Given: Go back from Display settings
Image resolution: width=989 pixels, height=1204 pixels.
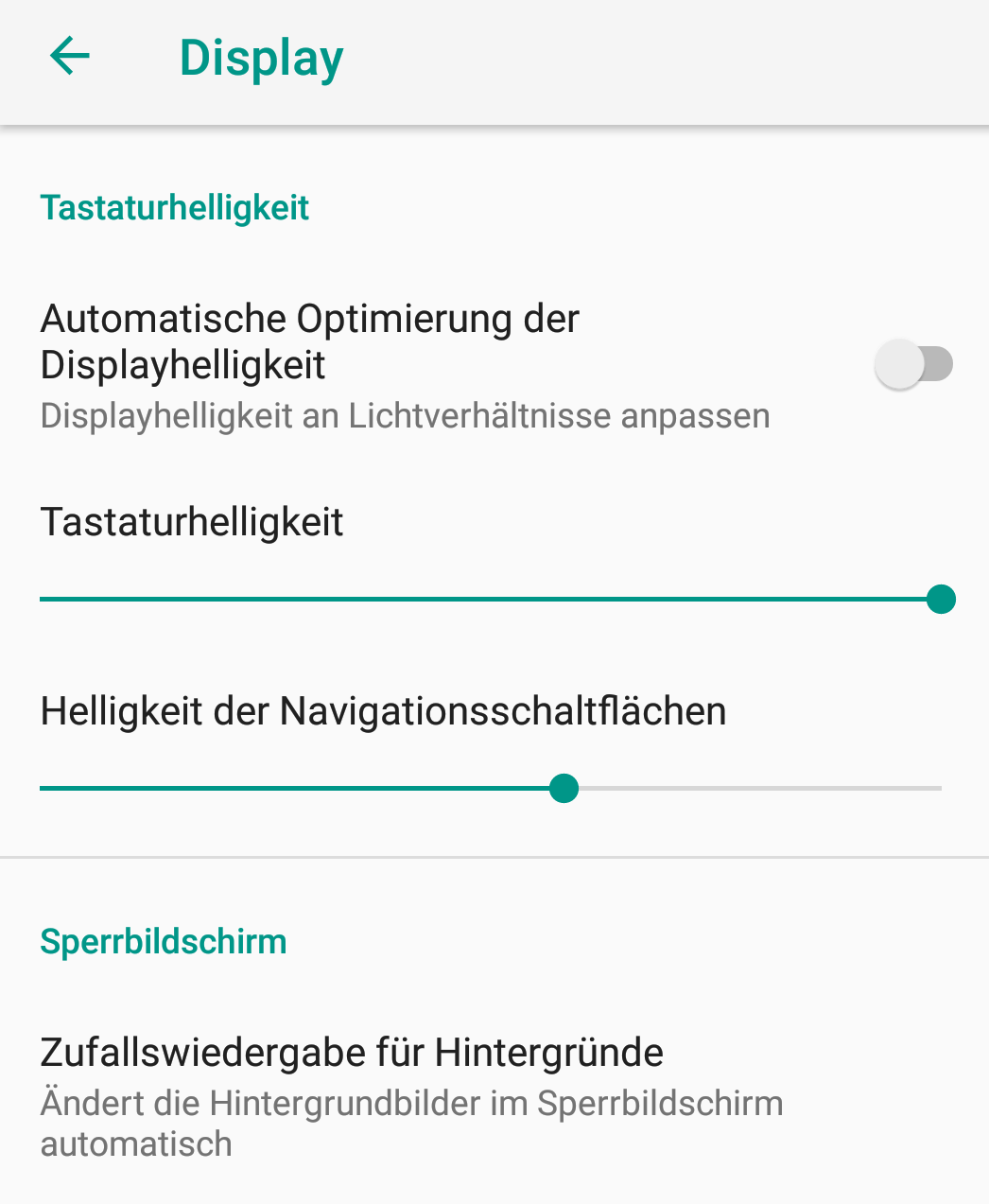Looking at the screenshot, I should (x=70, y=57).
